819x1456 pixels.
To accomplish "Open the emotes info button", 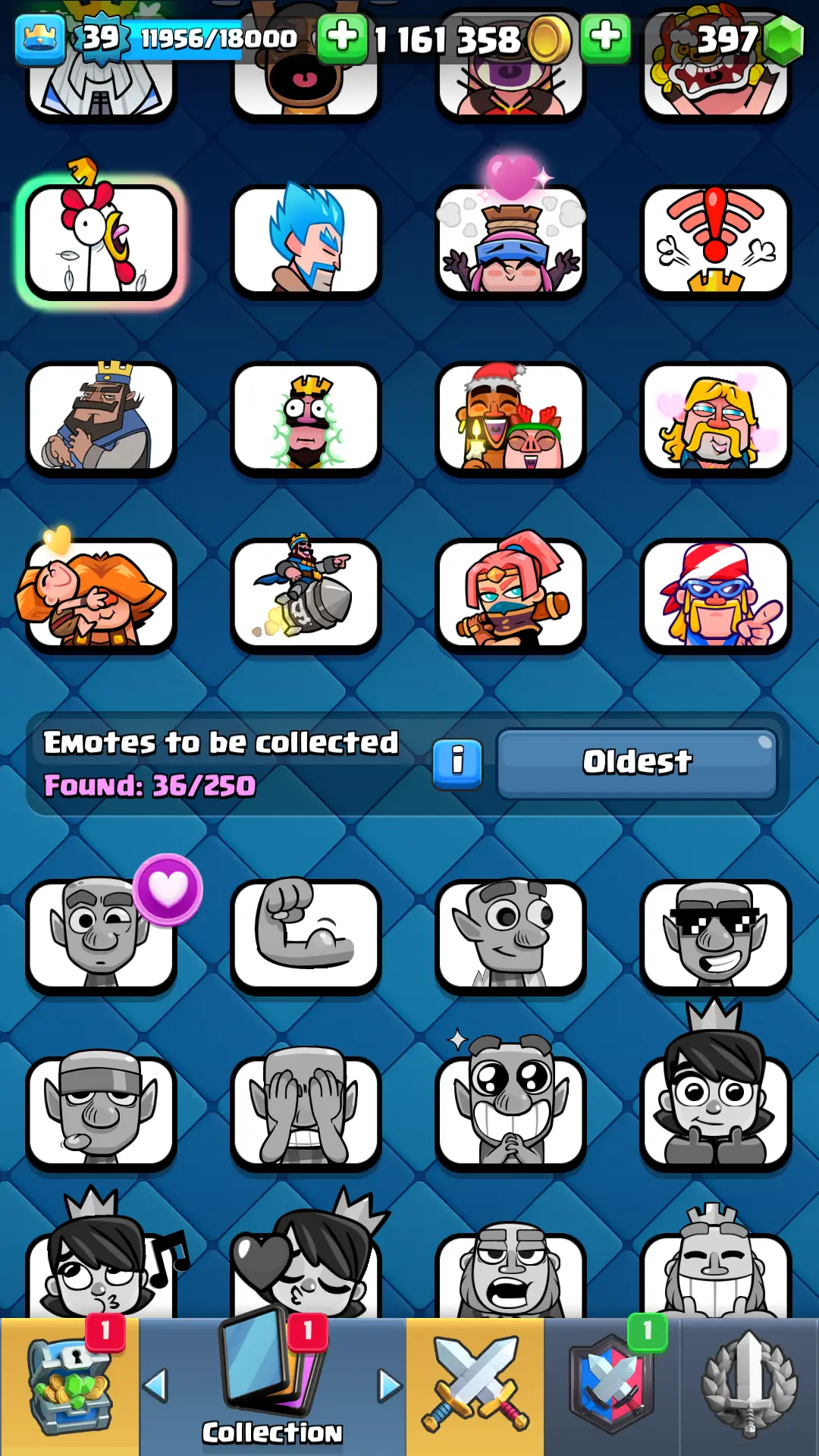I will click(457, 764).
